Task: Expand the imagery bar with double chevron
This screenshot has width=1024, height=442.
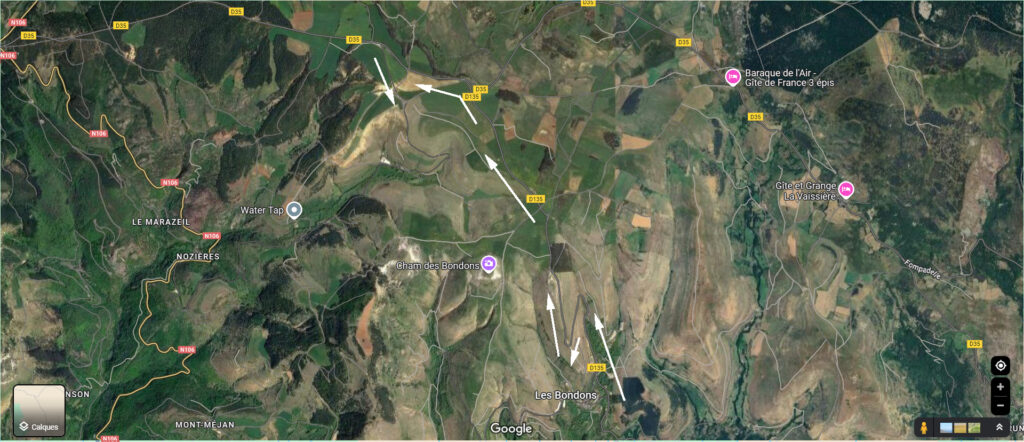Action: pos(998,428)
